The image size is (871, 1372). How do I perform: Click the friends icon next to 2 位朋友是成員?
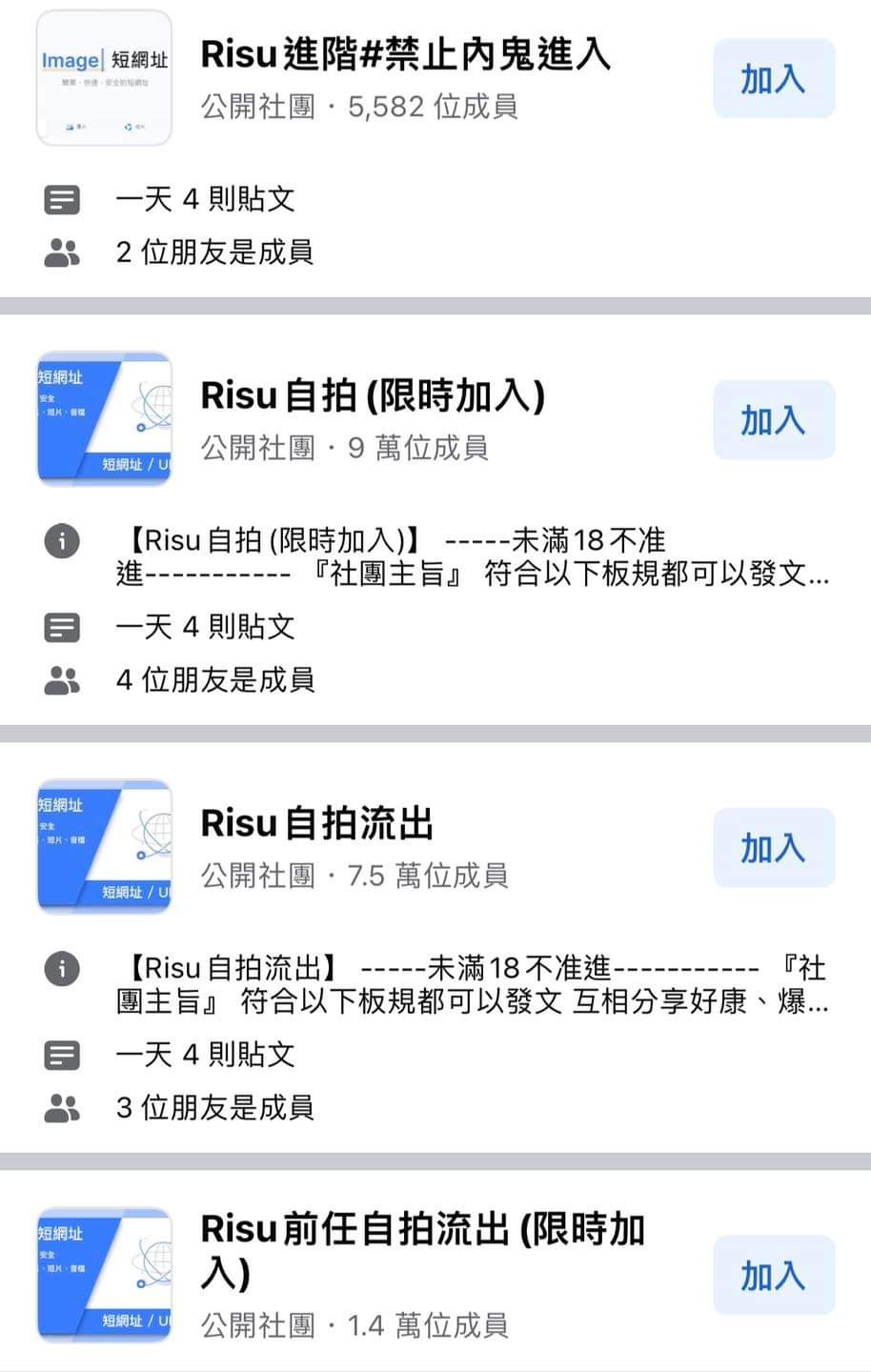62,251
